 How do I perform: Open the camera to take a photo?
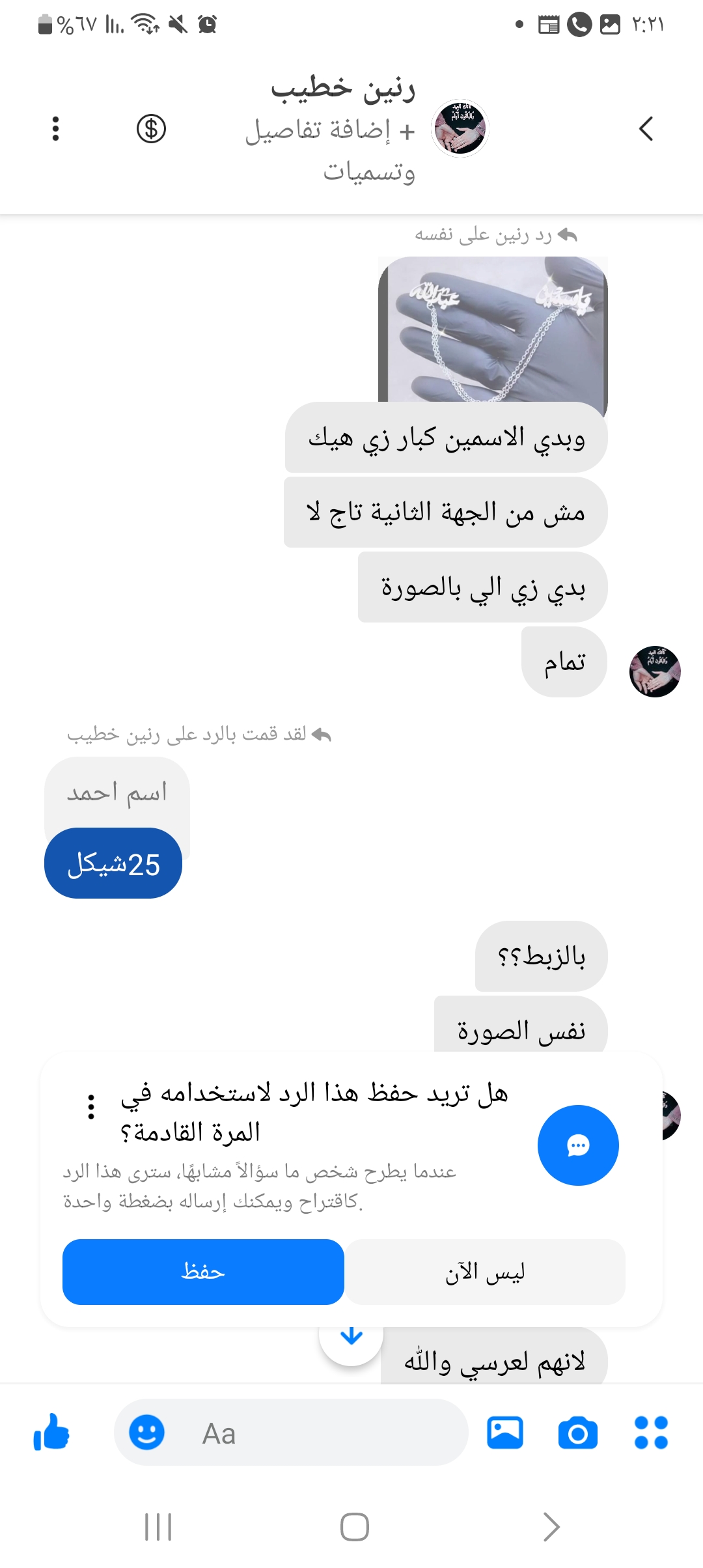pos(578,1433)
